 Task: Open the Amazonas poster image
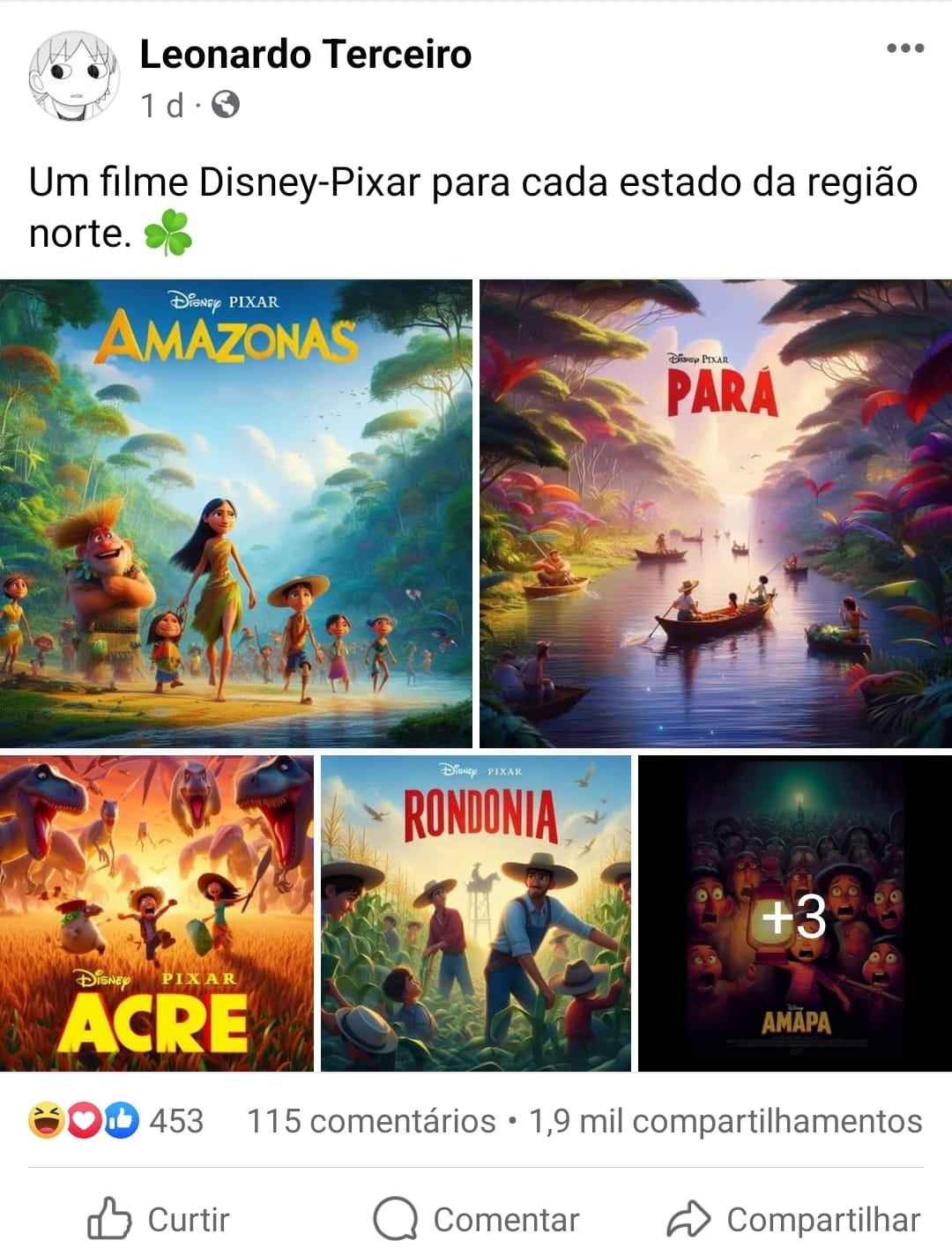(x=235, y=514)
